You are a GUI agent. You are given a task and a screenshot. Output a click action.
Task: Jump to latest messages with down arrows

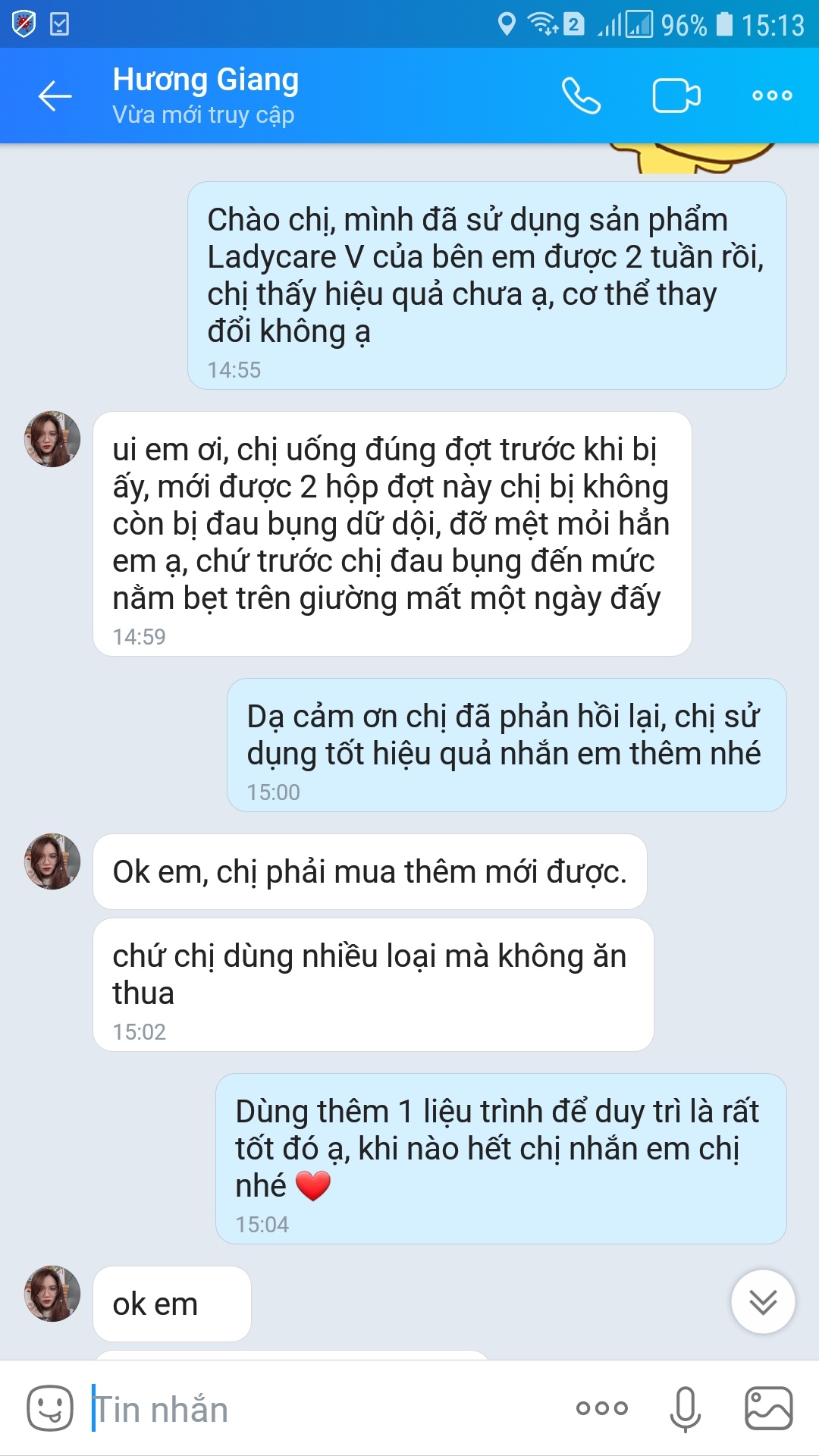coord(763,1301)
